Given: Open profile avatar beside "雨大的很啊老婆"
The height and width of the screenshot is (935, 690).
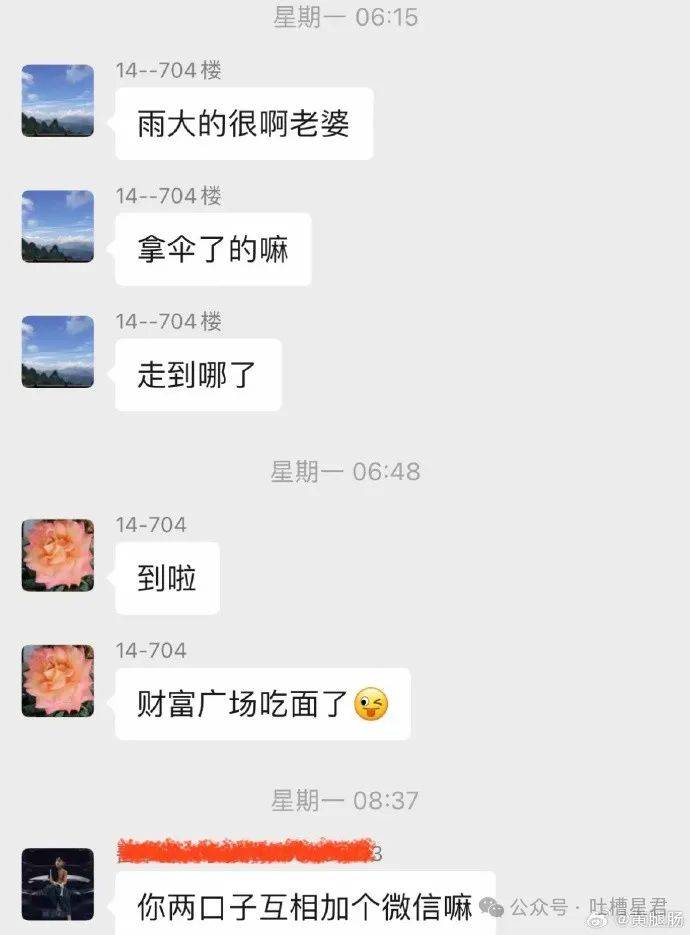Looking at the screenshot, I should 58,101.
